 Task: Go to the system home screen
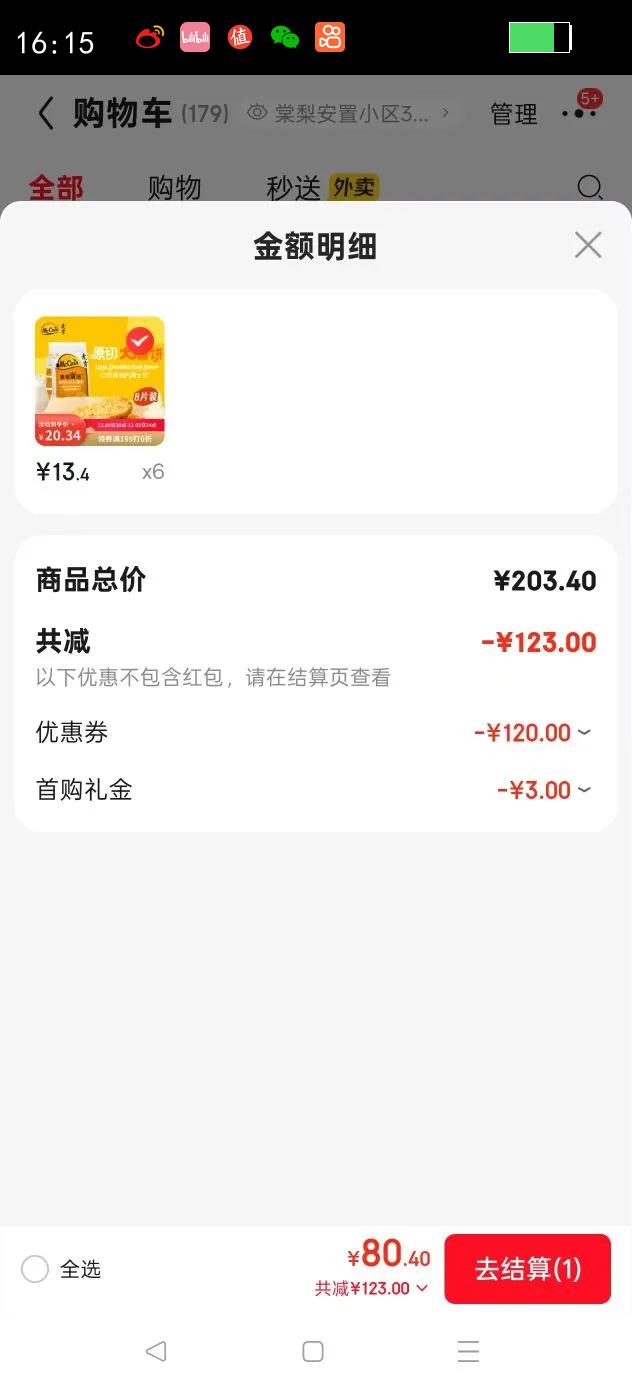pos(313,1352)
